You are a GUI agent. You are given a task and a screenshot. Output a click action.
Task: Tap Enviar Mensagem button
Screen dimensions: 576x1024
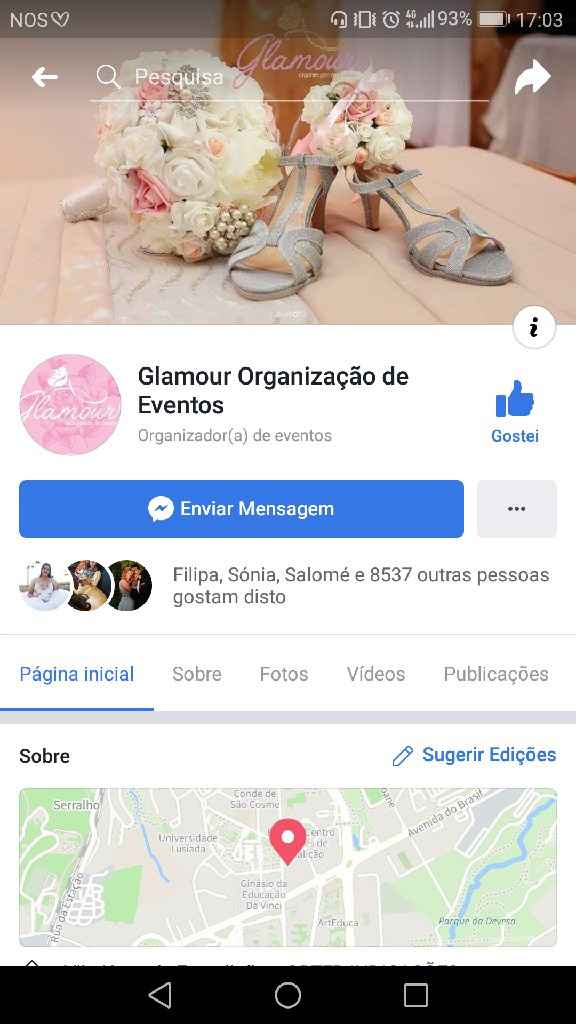(x=241, y=509)
